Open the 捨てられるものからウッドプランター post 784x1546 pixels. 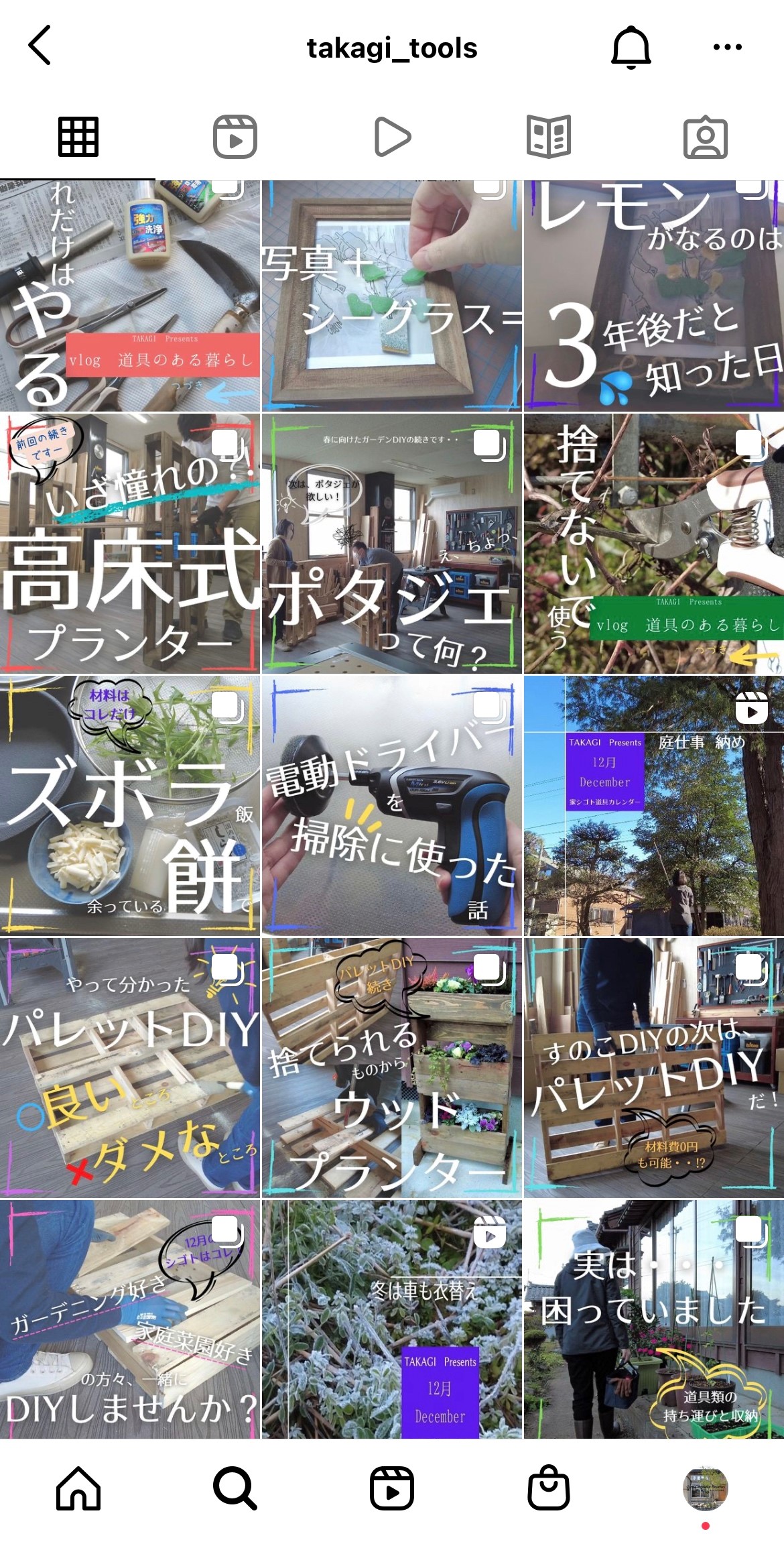point(391,1067)
